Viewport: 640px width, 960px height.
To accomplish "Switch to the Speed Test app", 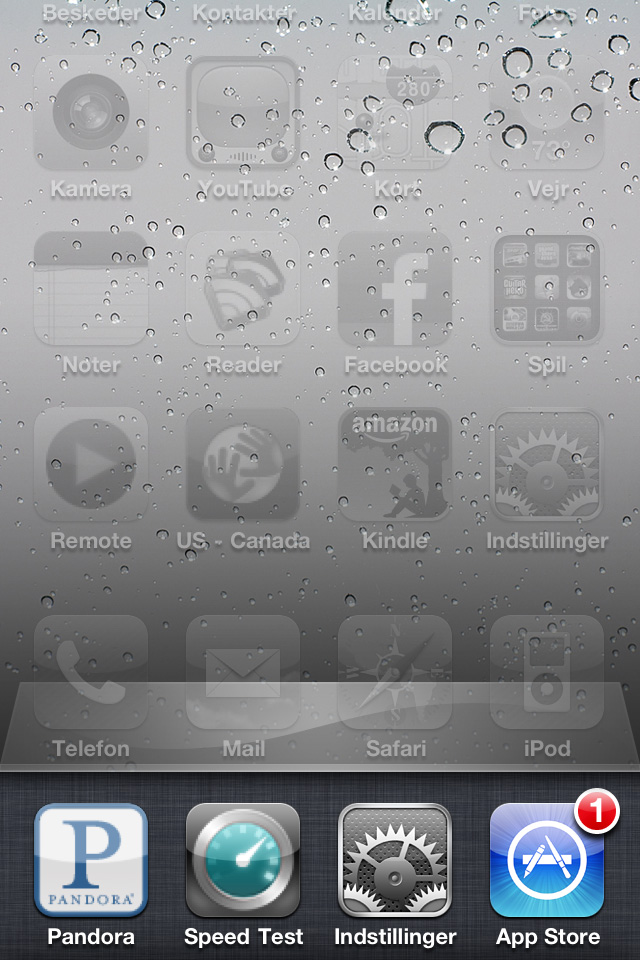I will point(243,860).
